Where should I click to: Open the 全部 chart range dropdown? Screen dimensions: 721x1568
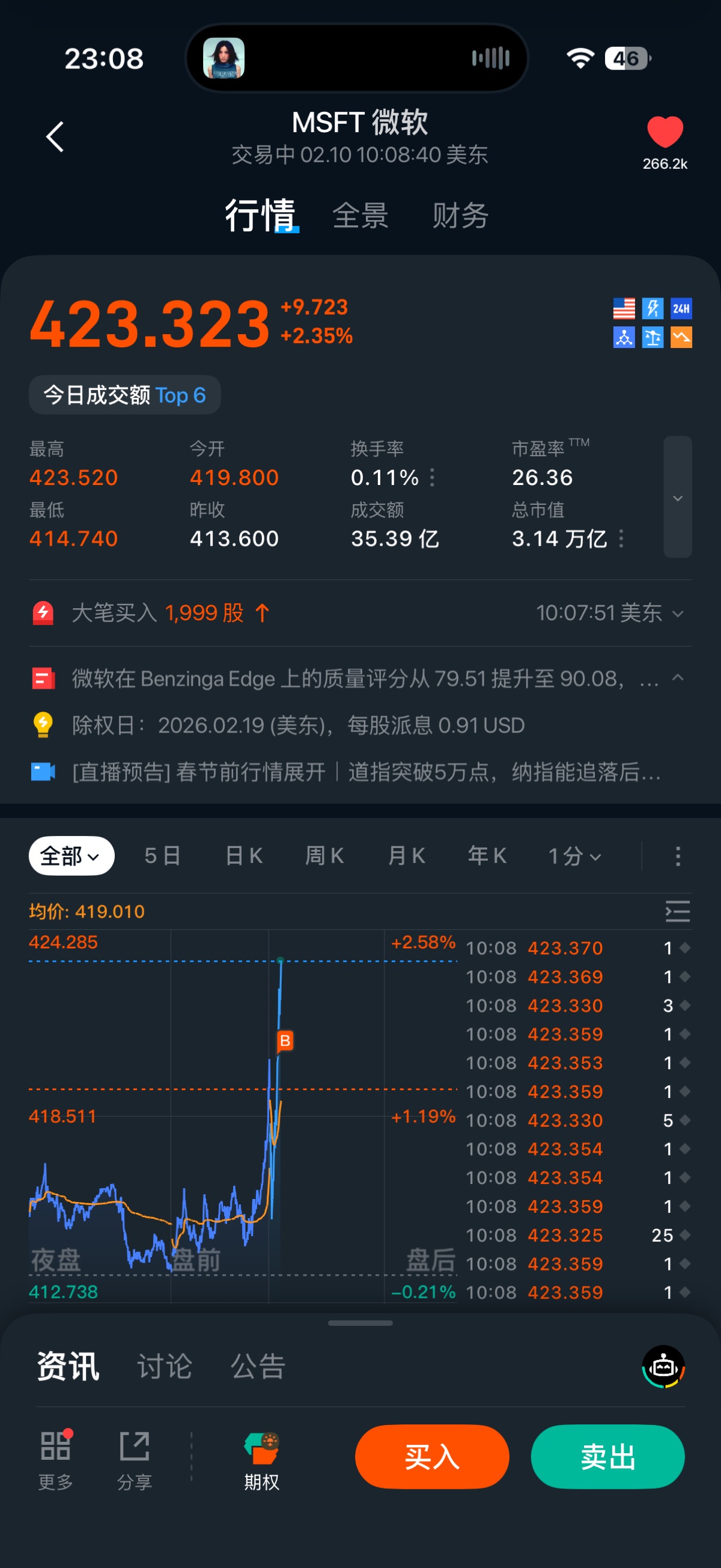(x=71, y=856)
